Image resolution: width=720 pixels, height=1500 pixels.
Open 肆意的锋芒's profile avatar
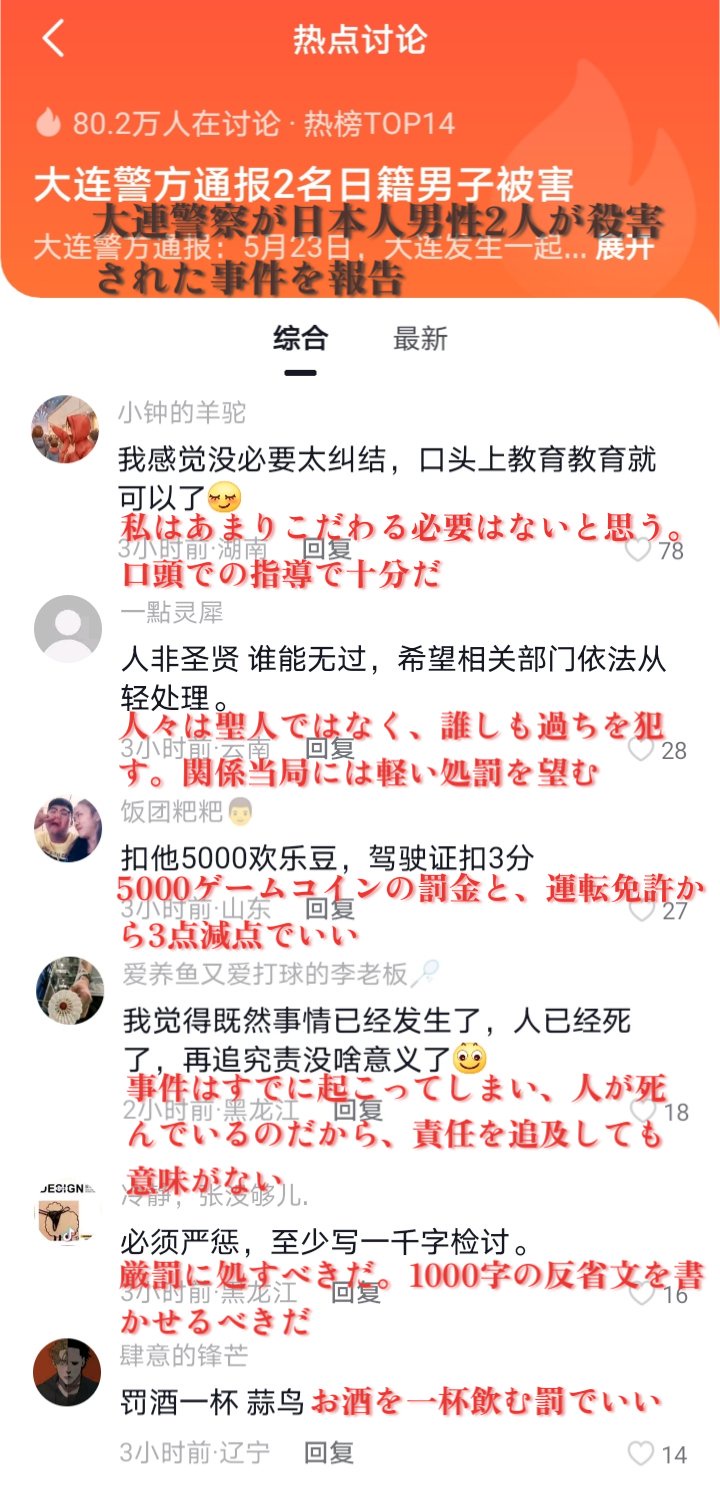point(67,1372)
